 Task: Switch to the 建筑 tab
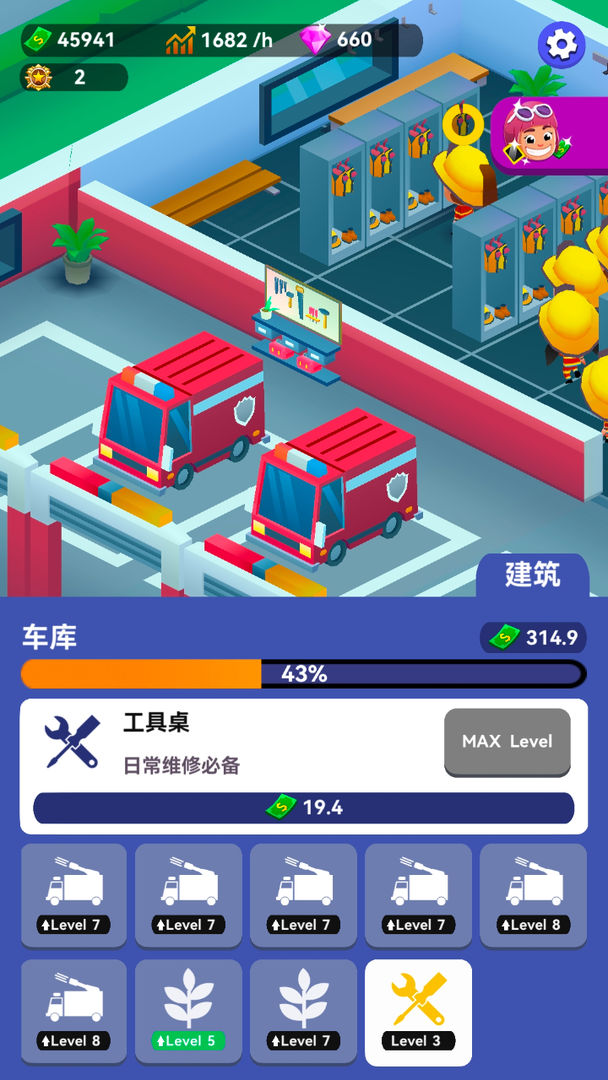click(532, 576)
